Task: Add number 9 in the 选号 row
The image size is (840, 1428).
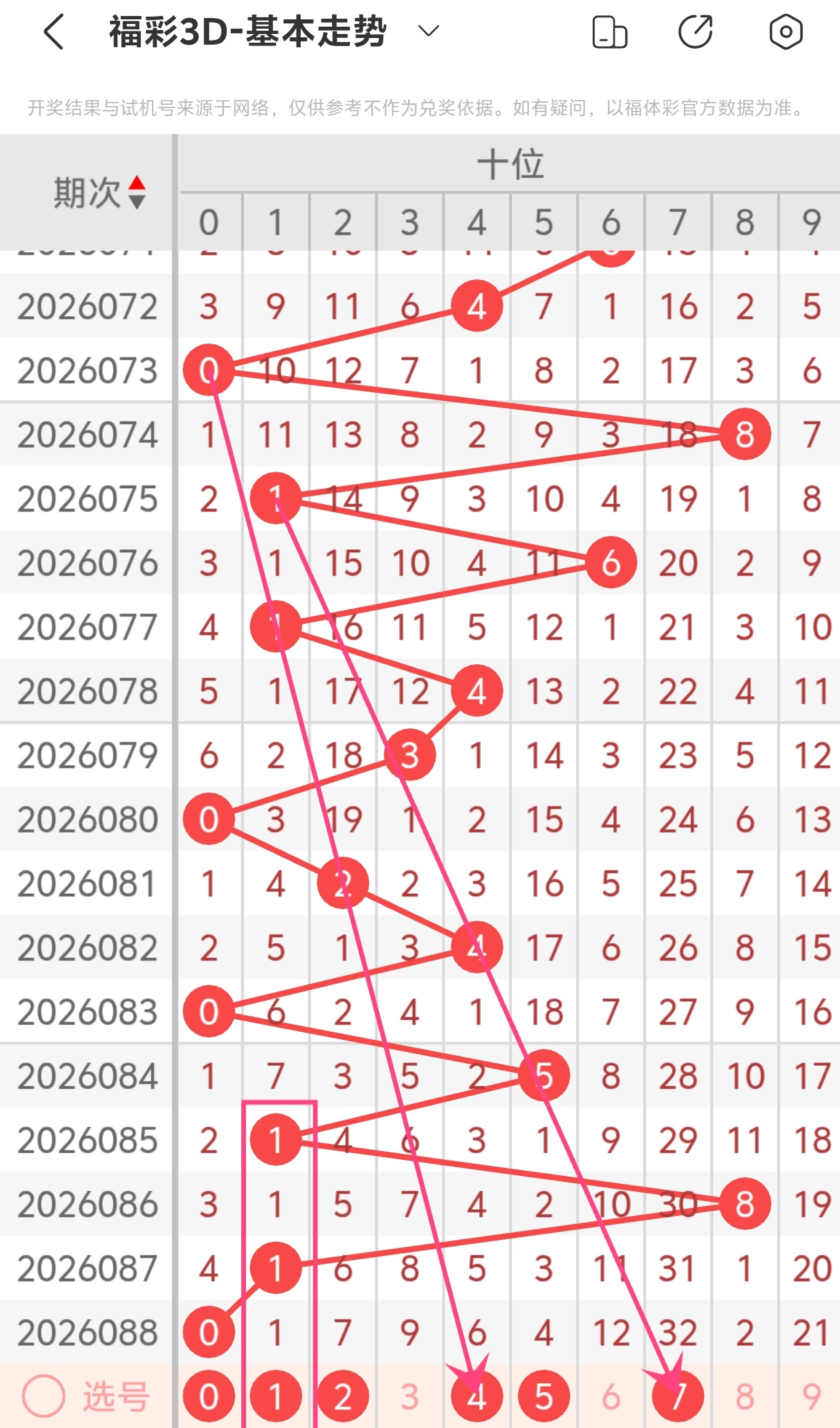Action: [x=811, y=1396]
